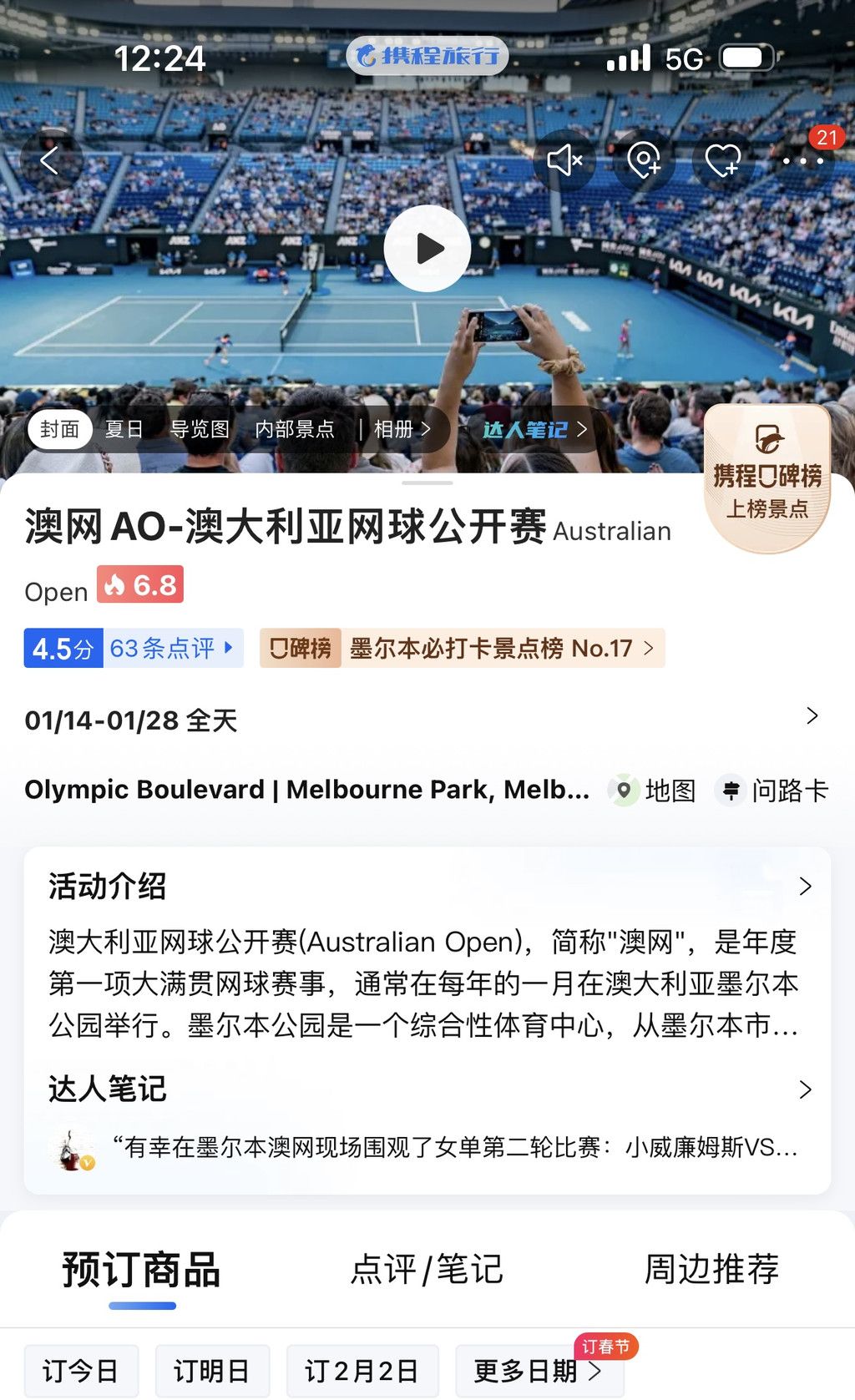
Task: Expand the 活动介绍 section
Action: (x=427, y=886)
